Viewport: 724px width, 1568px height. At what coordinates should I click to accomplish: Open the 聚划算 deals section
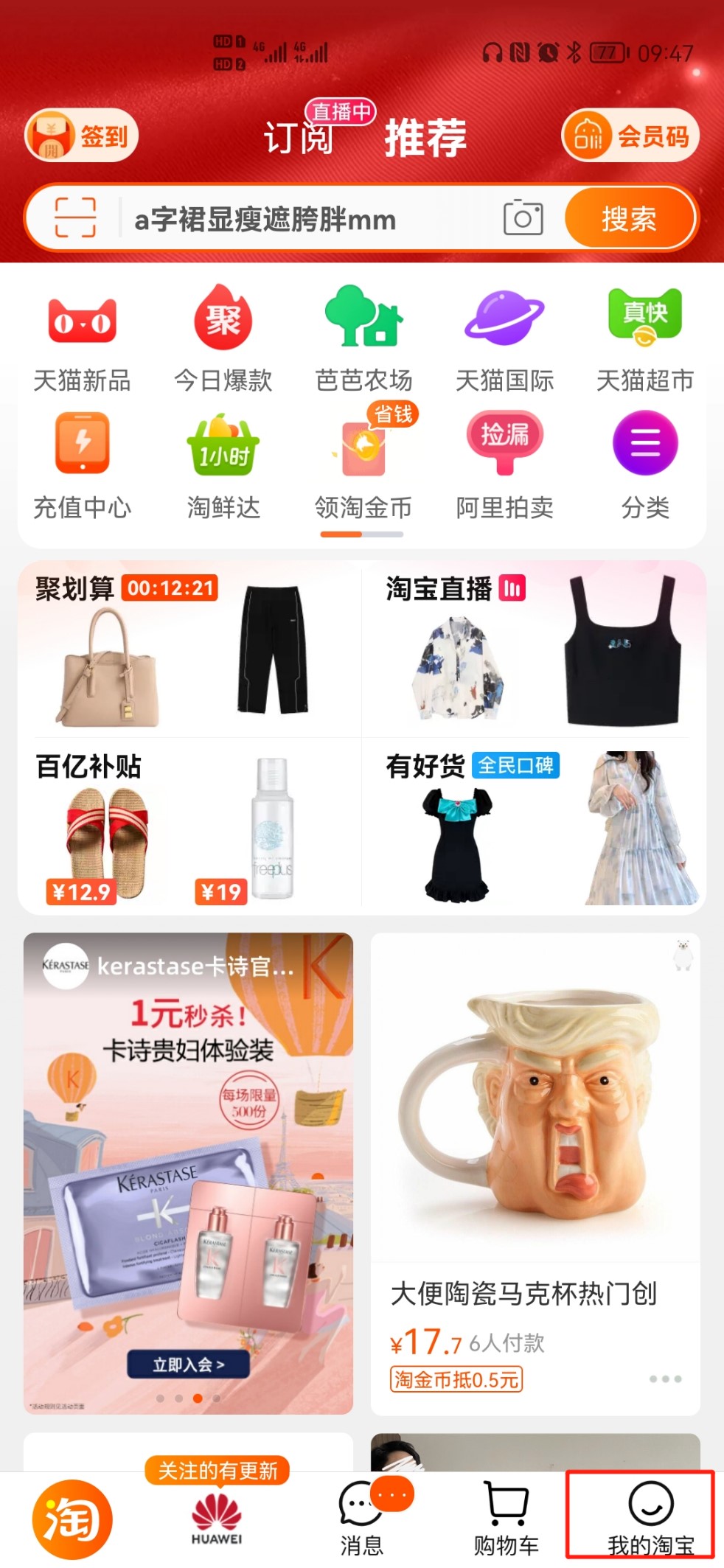(190, 649)
